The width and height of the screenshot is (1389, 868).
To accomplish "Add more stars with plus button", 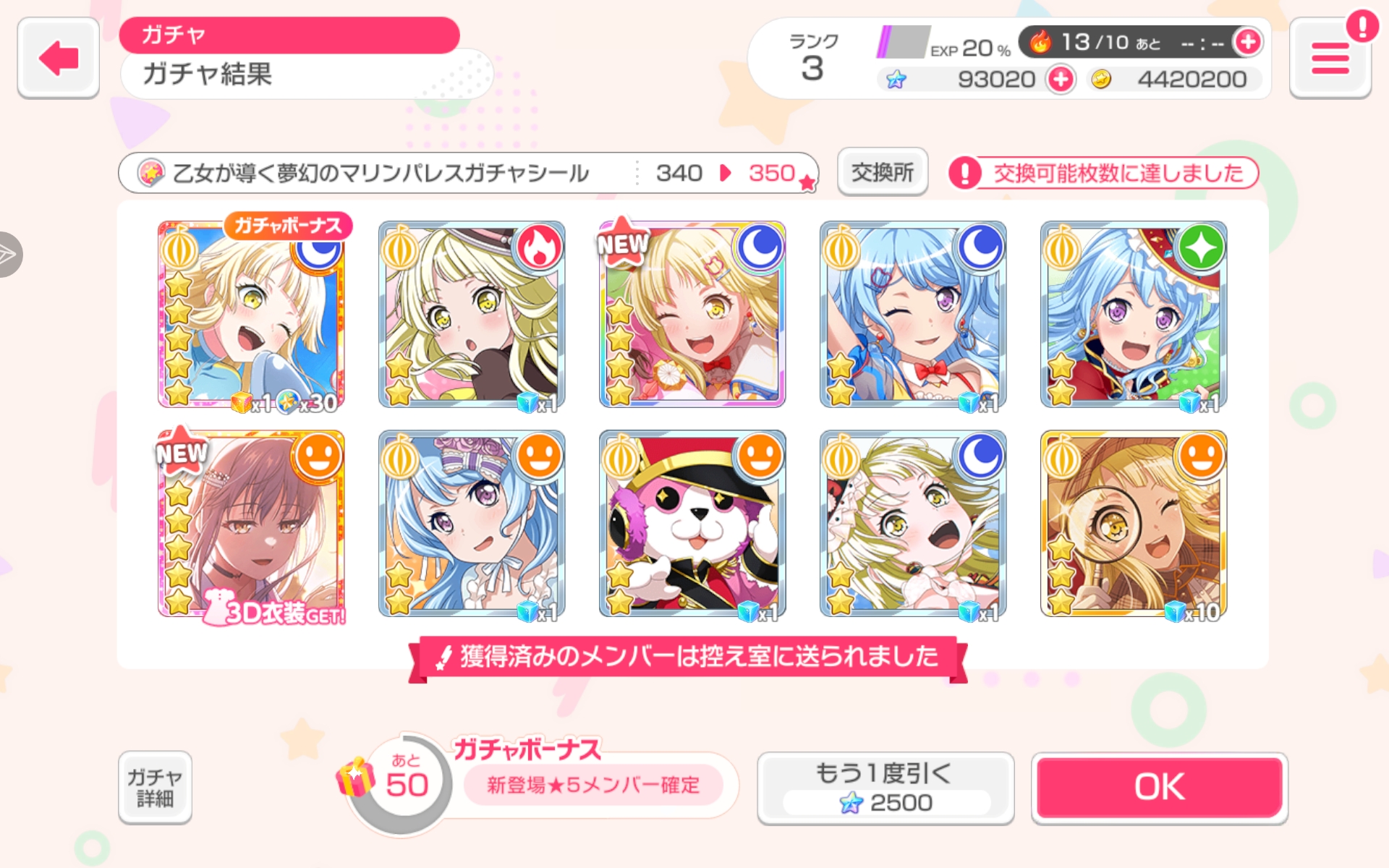I will pyautogui.click(x=1061, y=79).
